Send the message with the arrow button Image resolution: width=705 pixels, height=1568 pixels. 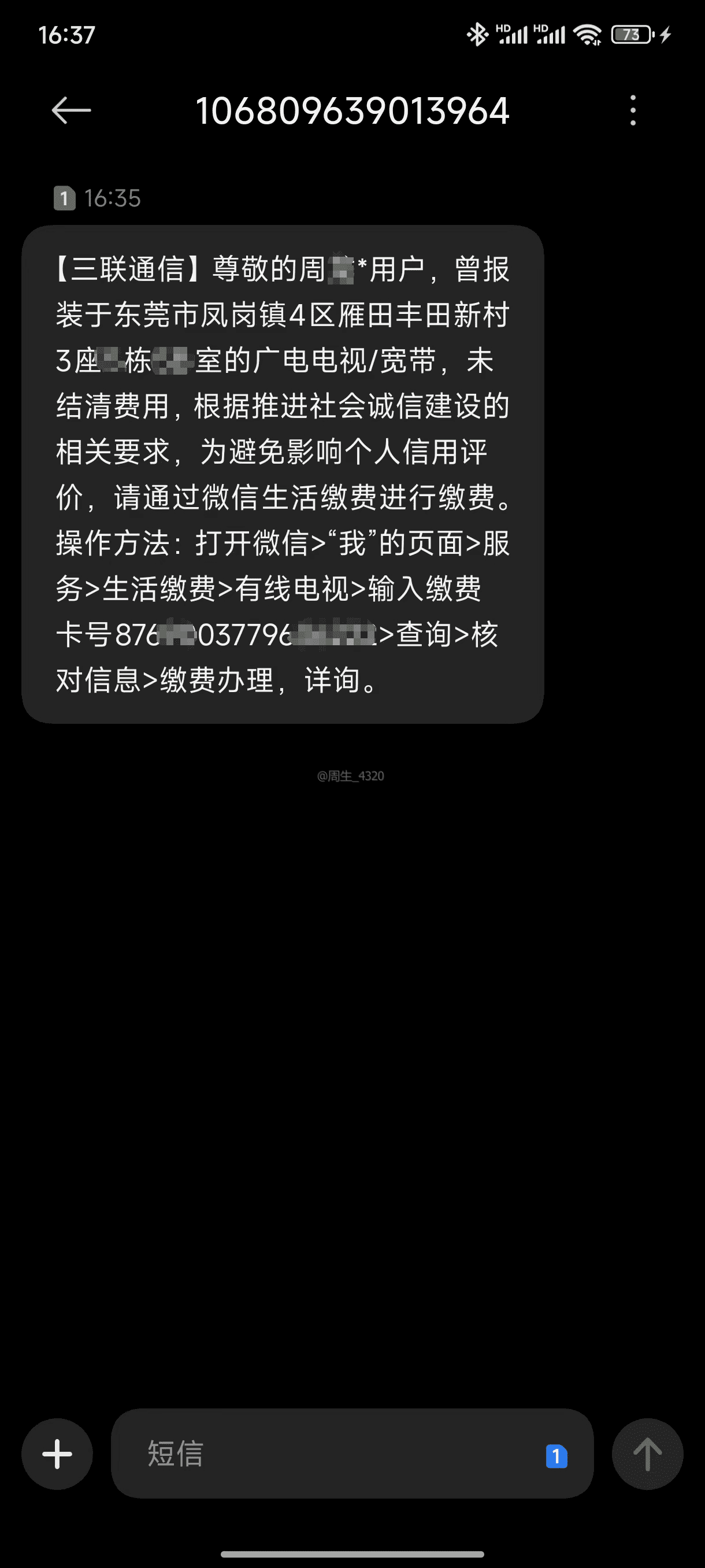(647, 1454)
